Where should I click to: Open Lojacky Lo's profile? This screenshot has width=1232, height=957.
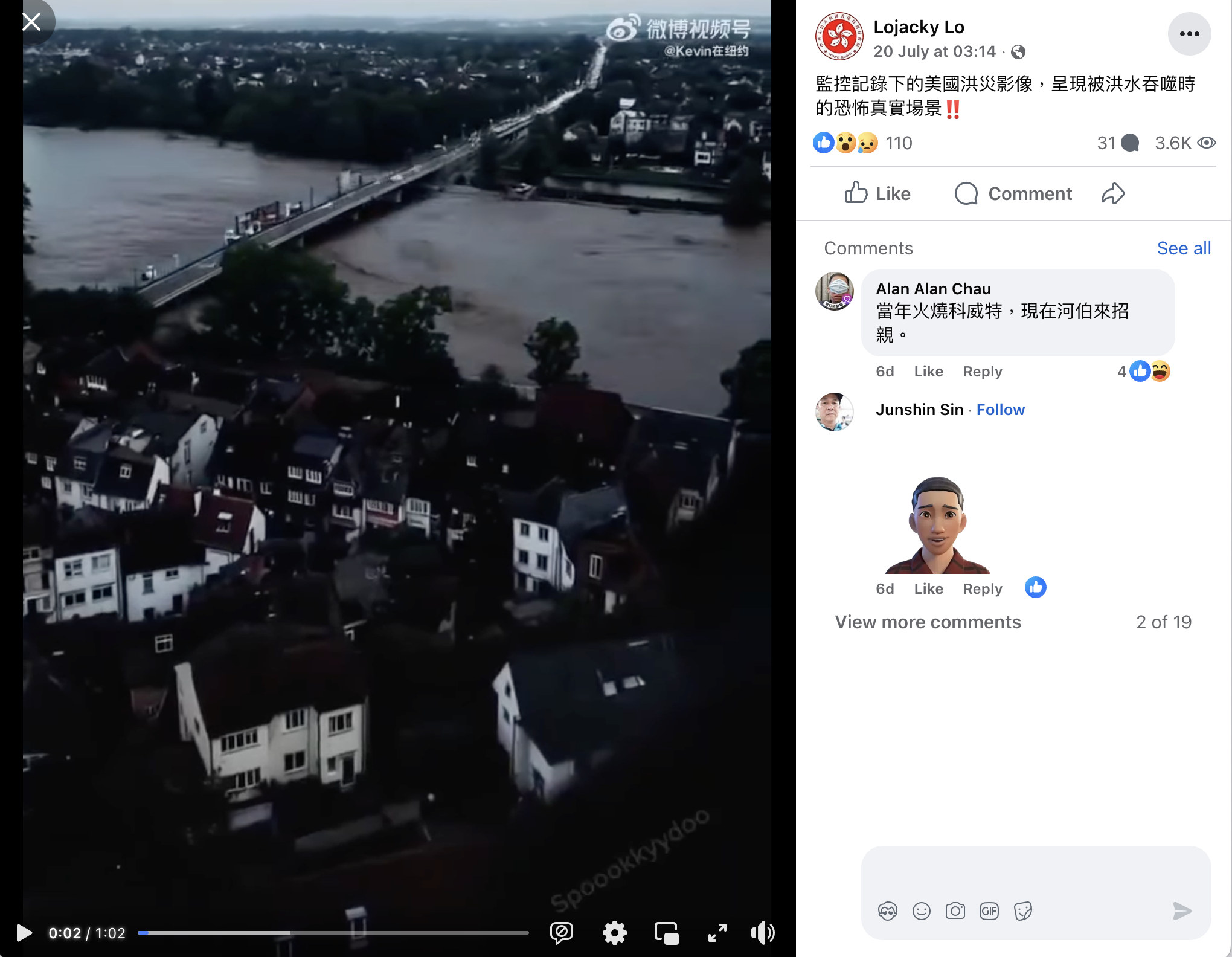(x=919, y=27)
